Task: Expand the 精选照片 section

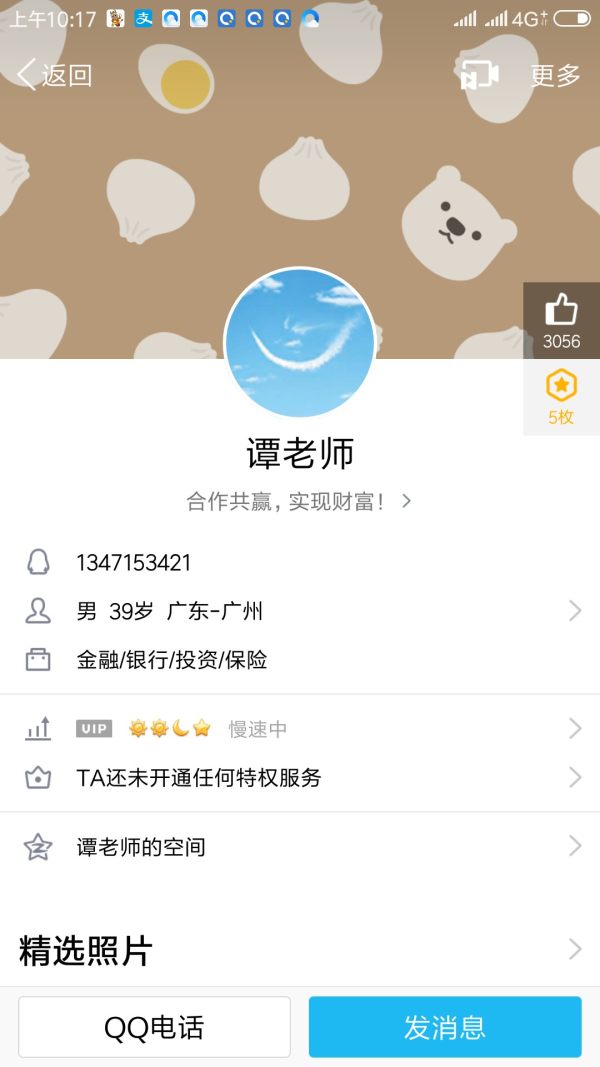Action: click(300, 950)
